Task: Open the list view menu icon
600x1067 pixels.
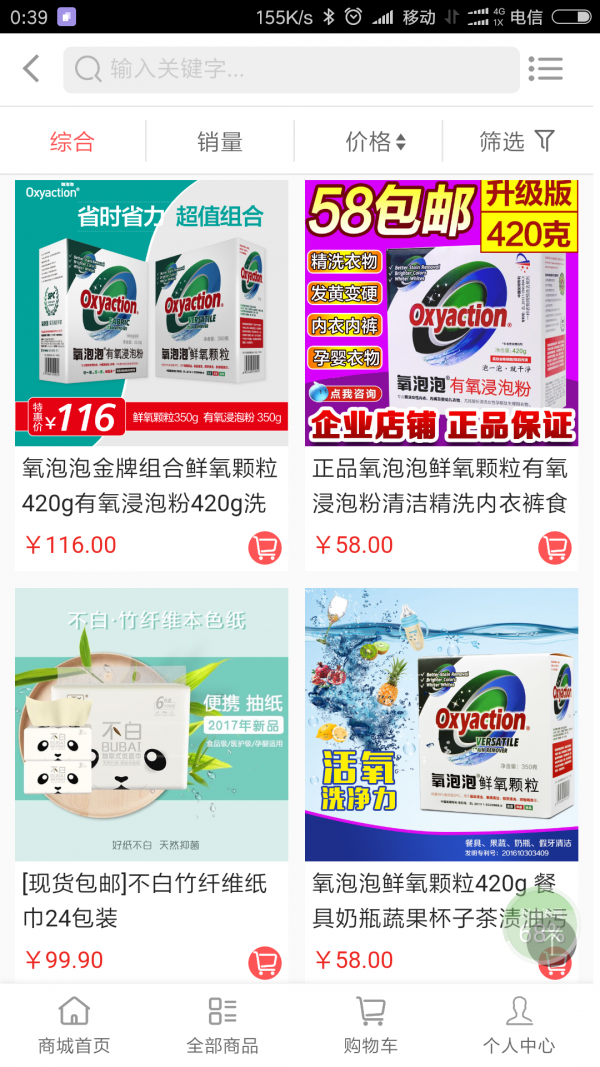Action: (x=546, y=69)
